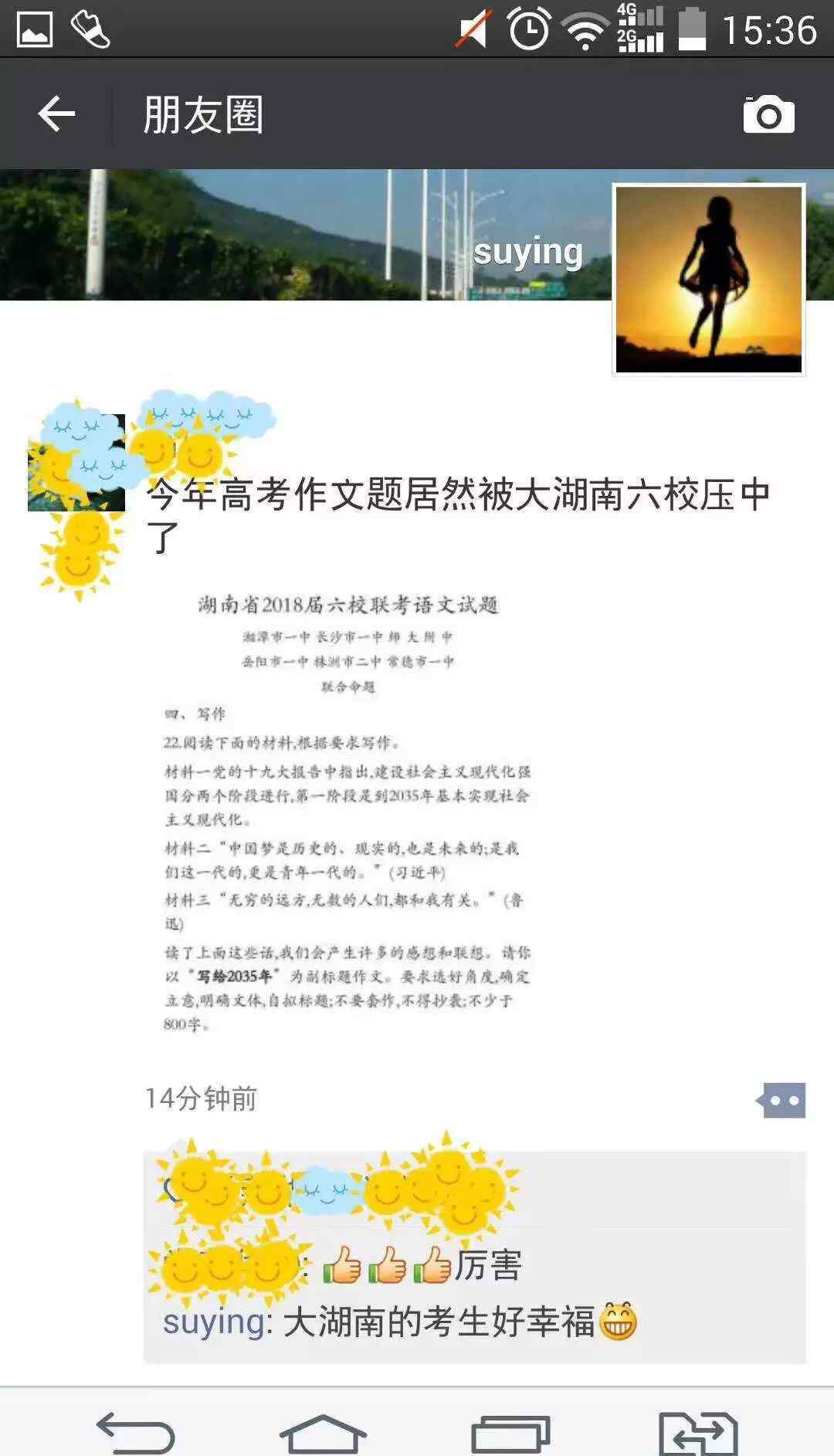Tap suying's name in the comment

tap(213, 1322)
